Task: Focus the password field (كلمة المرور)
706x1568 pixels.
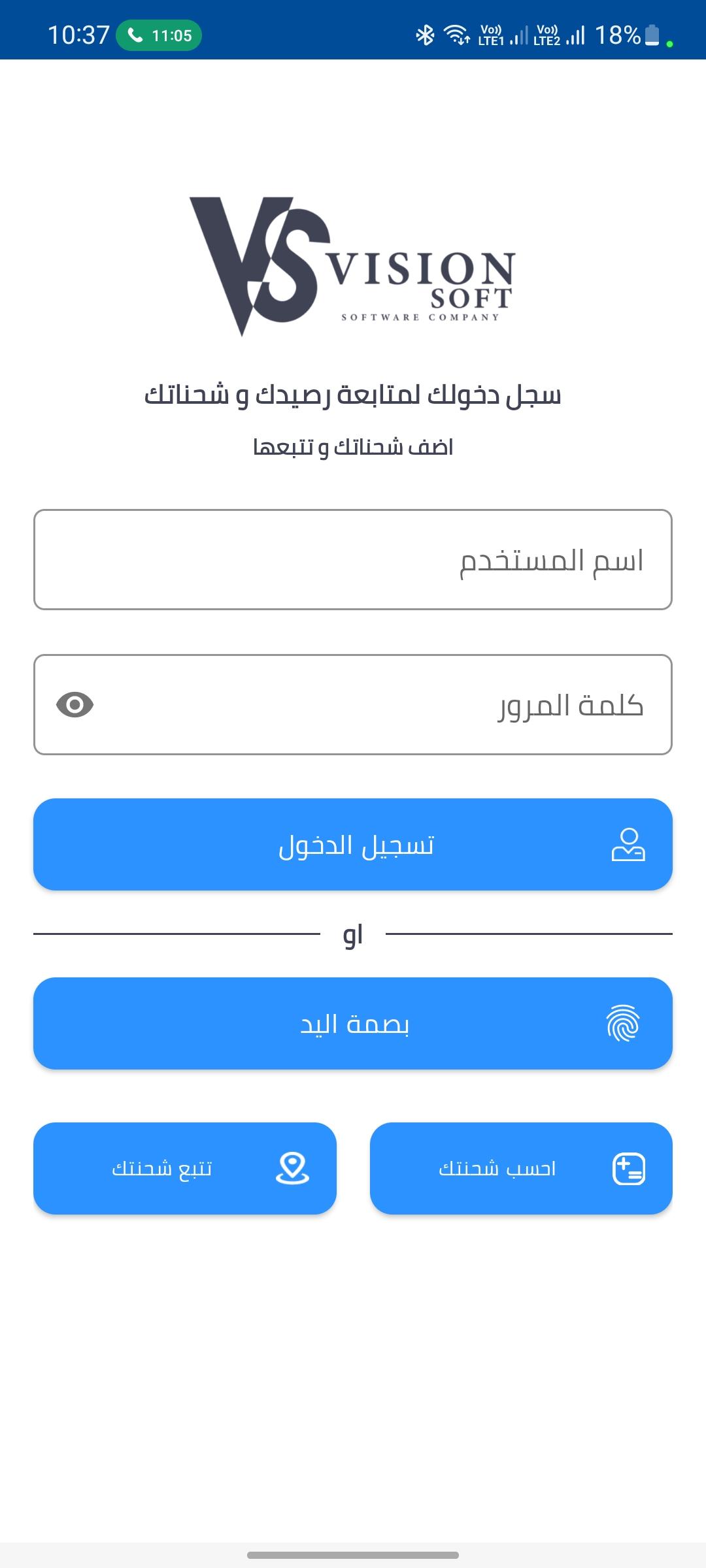Action: pyautogui.click(x=353, y=705)
